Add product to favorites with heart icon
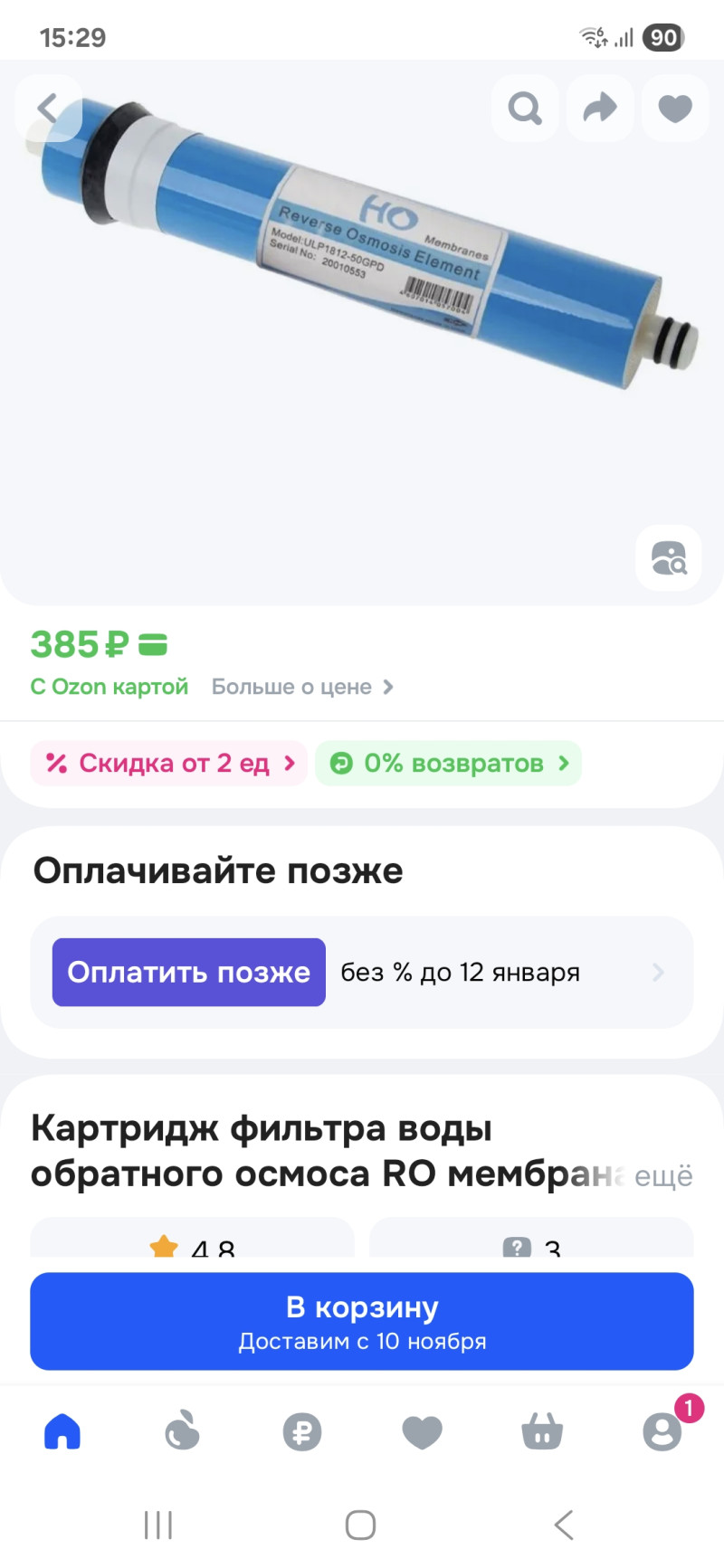 [675, 109]
